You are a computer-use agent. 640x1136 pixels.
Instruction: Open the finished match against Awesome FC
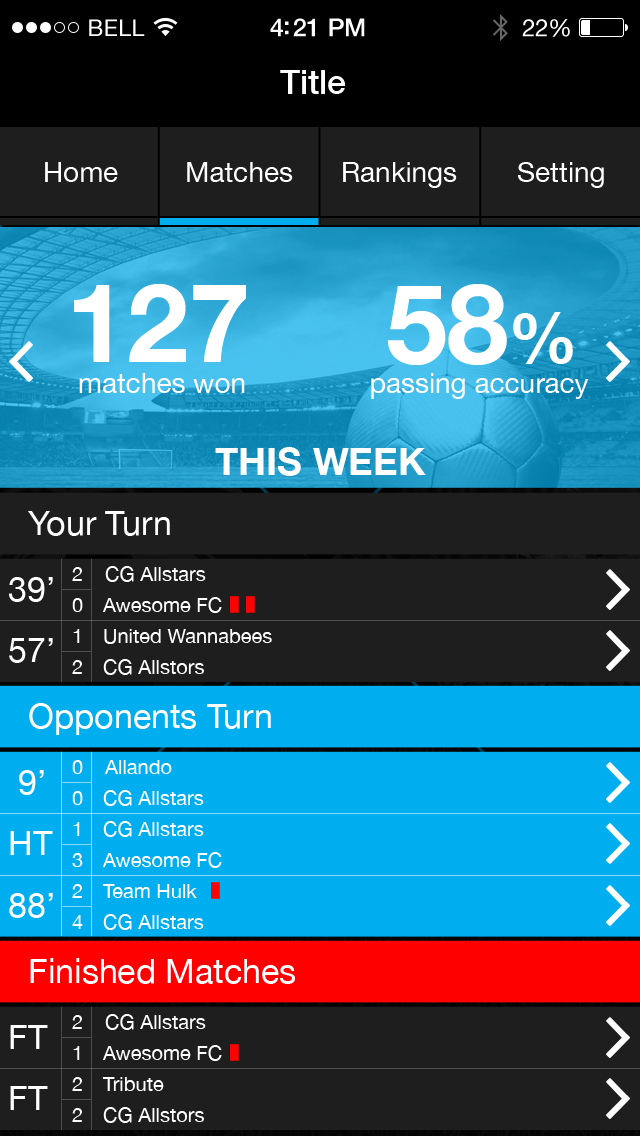tap(320, 1037)
